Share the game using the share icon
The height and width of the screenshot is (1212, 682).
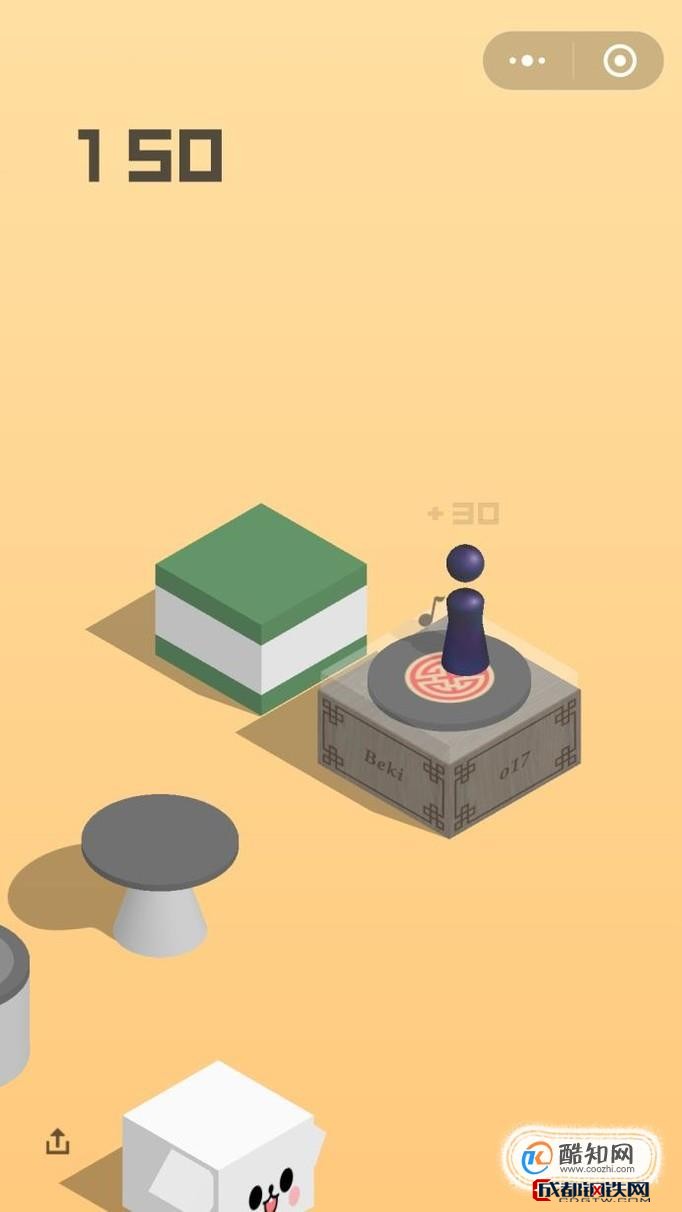click(58, 1141)
